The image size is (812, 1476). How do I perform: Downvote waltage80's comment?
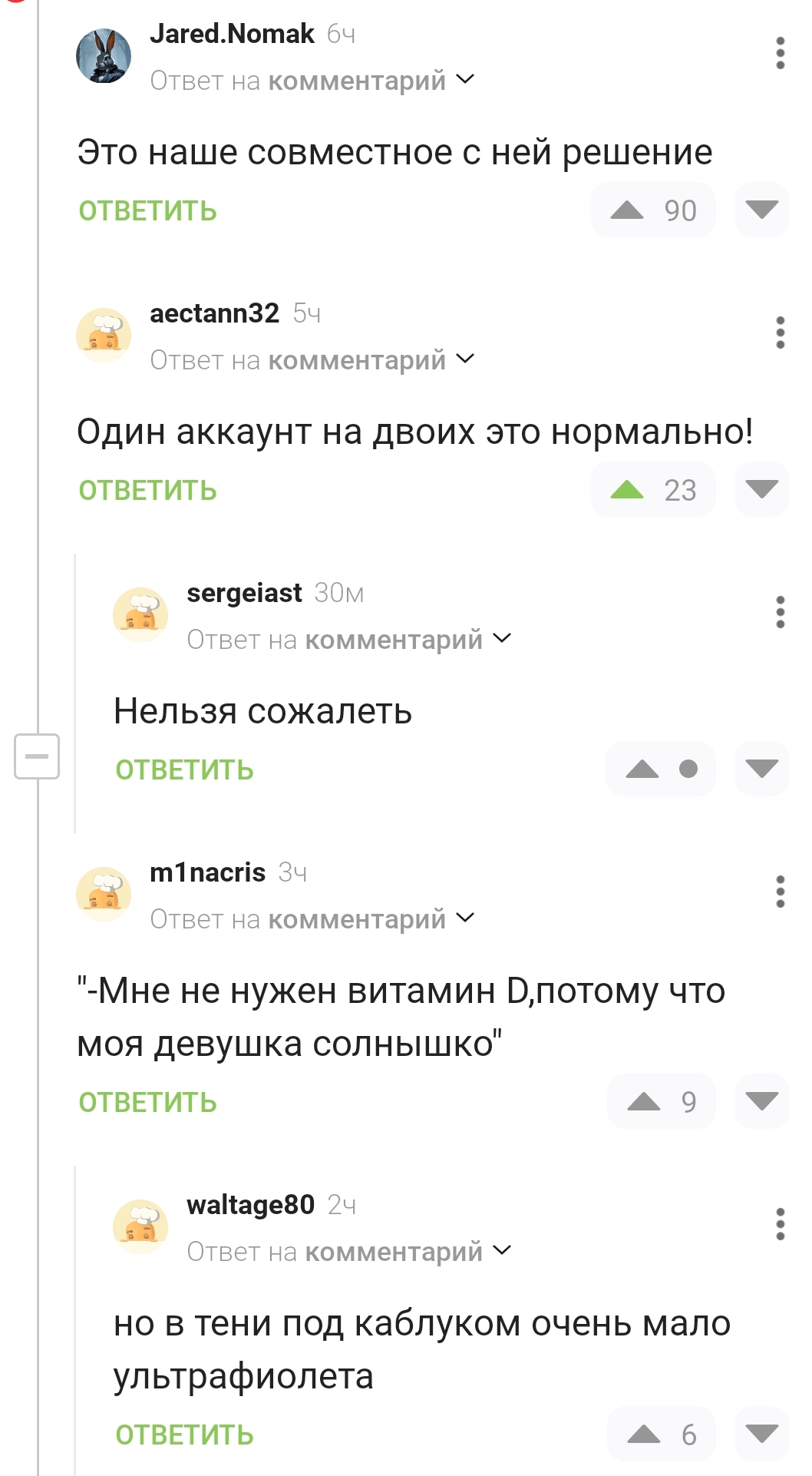coord(761,1435)
